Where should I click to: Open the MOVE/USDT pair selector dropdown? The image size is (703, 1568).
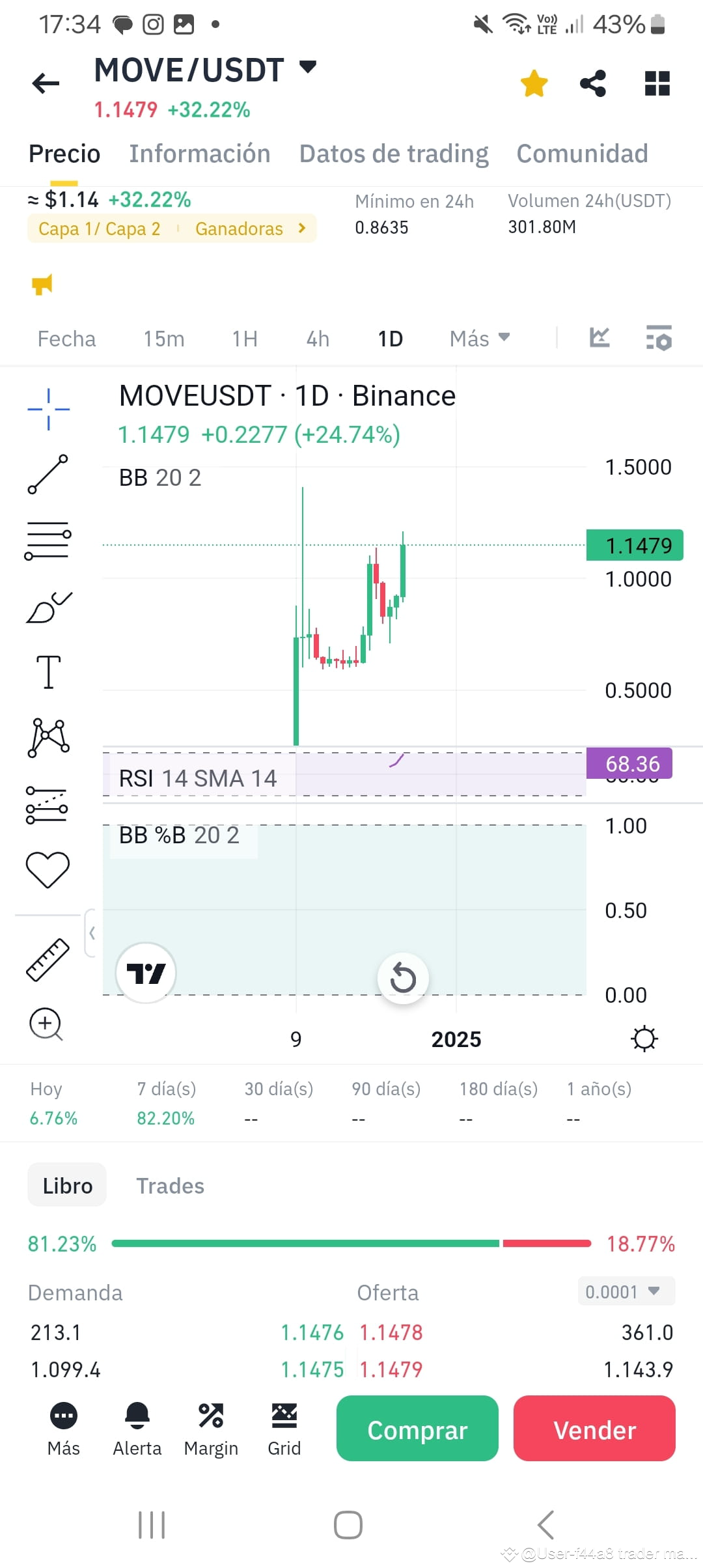click(306, 67)
